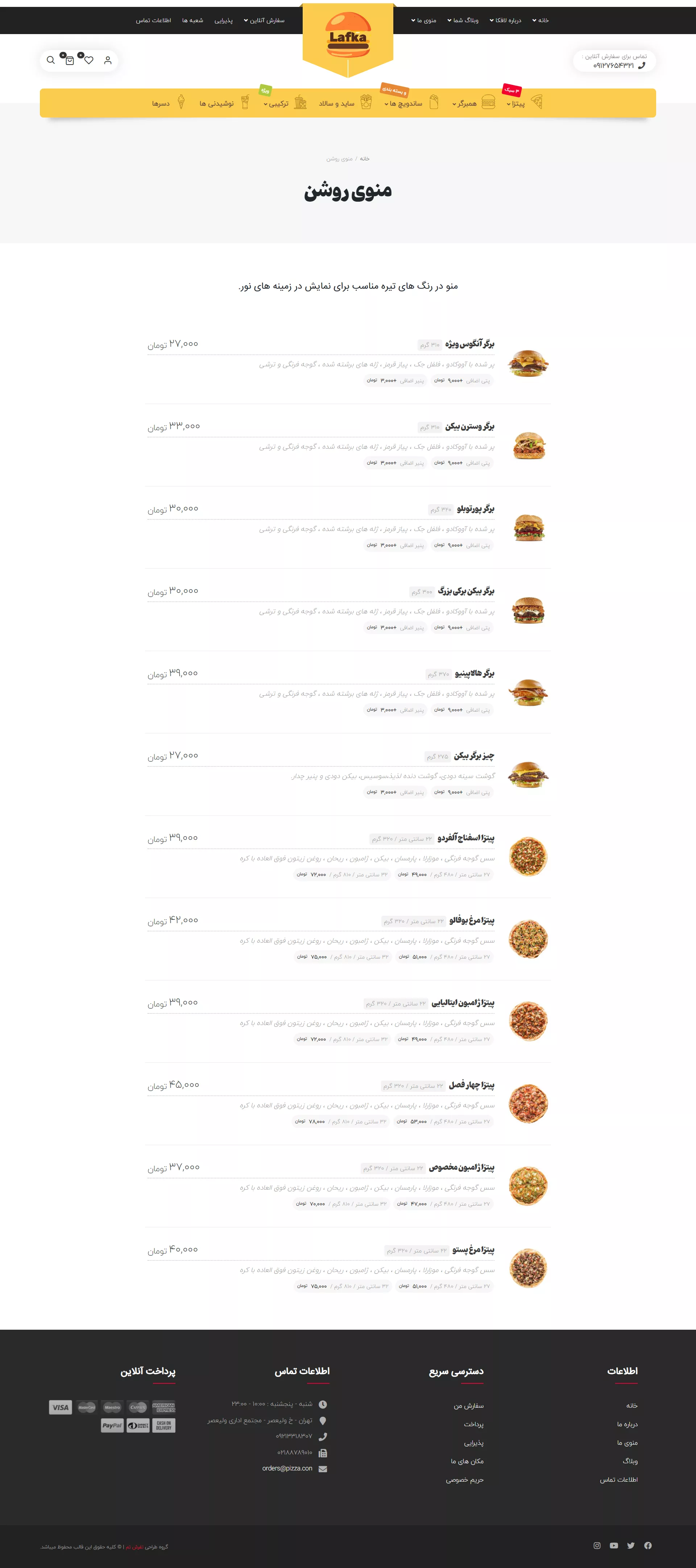Open the پیتزا چهار فصل item
The height and width of the screenshot is (1568, 696).
(x=471, y=1085)
